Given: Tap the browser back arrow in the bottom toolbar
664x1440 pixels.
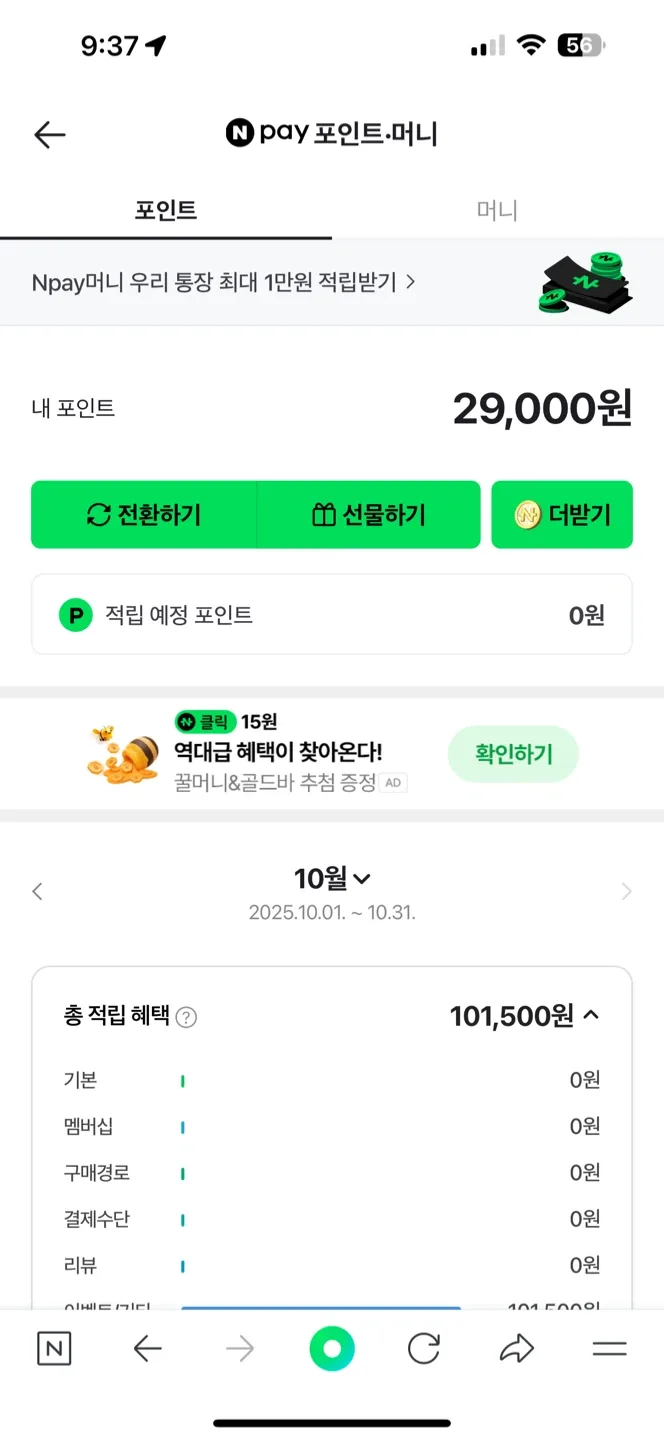Looking at the screenshot, I should [x=147, y=1349].
